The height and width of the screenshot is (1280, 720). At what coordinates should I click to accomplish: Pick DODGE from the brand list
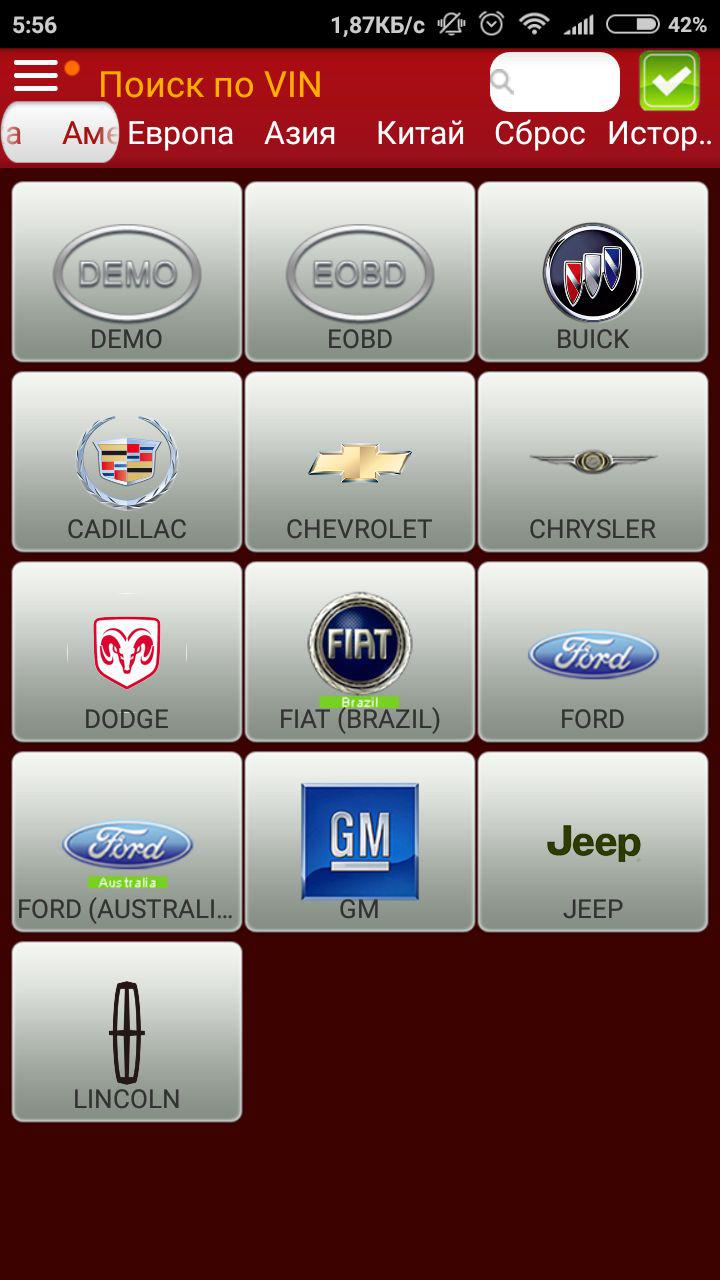click(127, 651)
